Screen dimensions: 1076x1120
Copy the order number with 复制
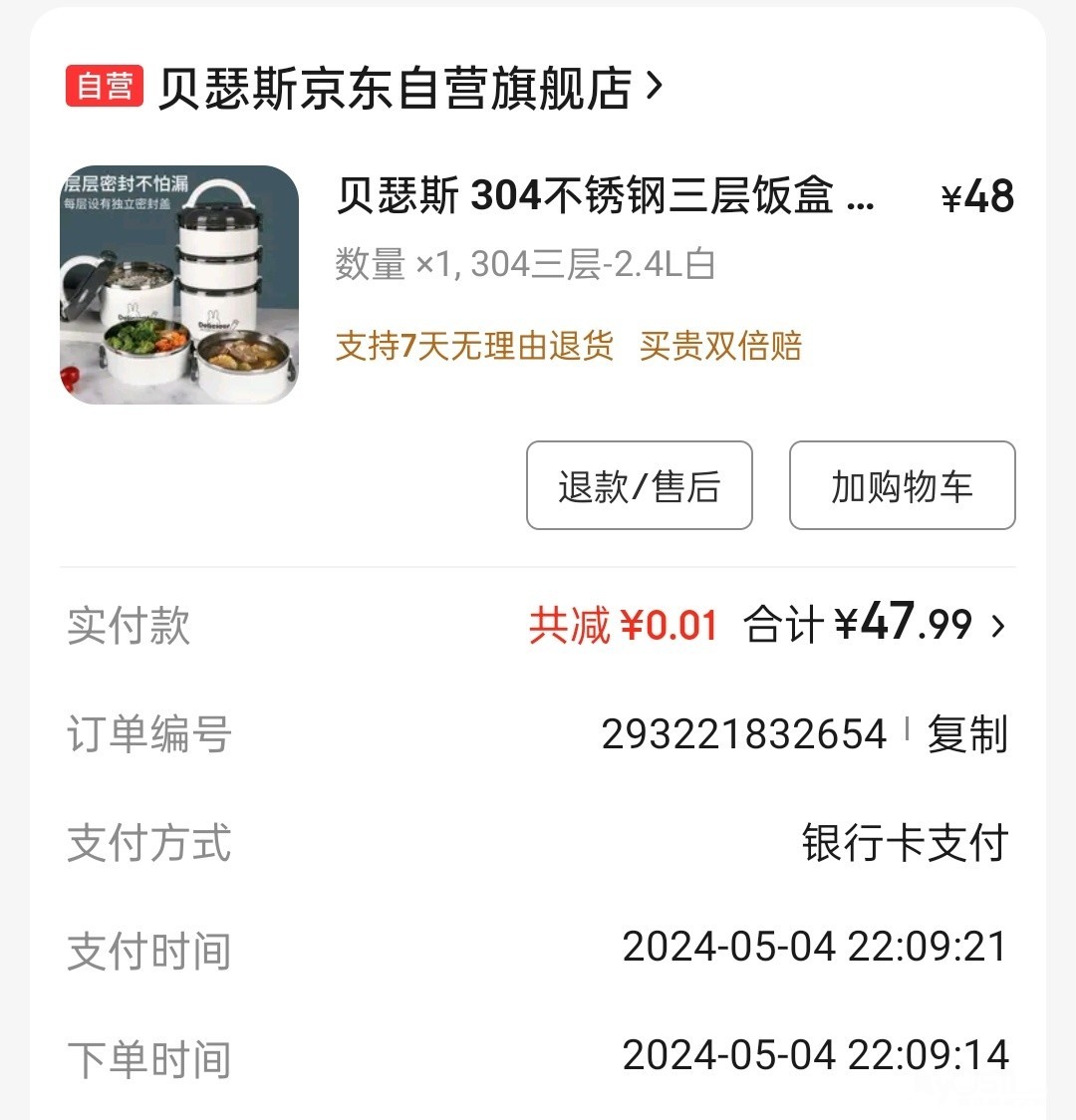tap(966, 735)
